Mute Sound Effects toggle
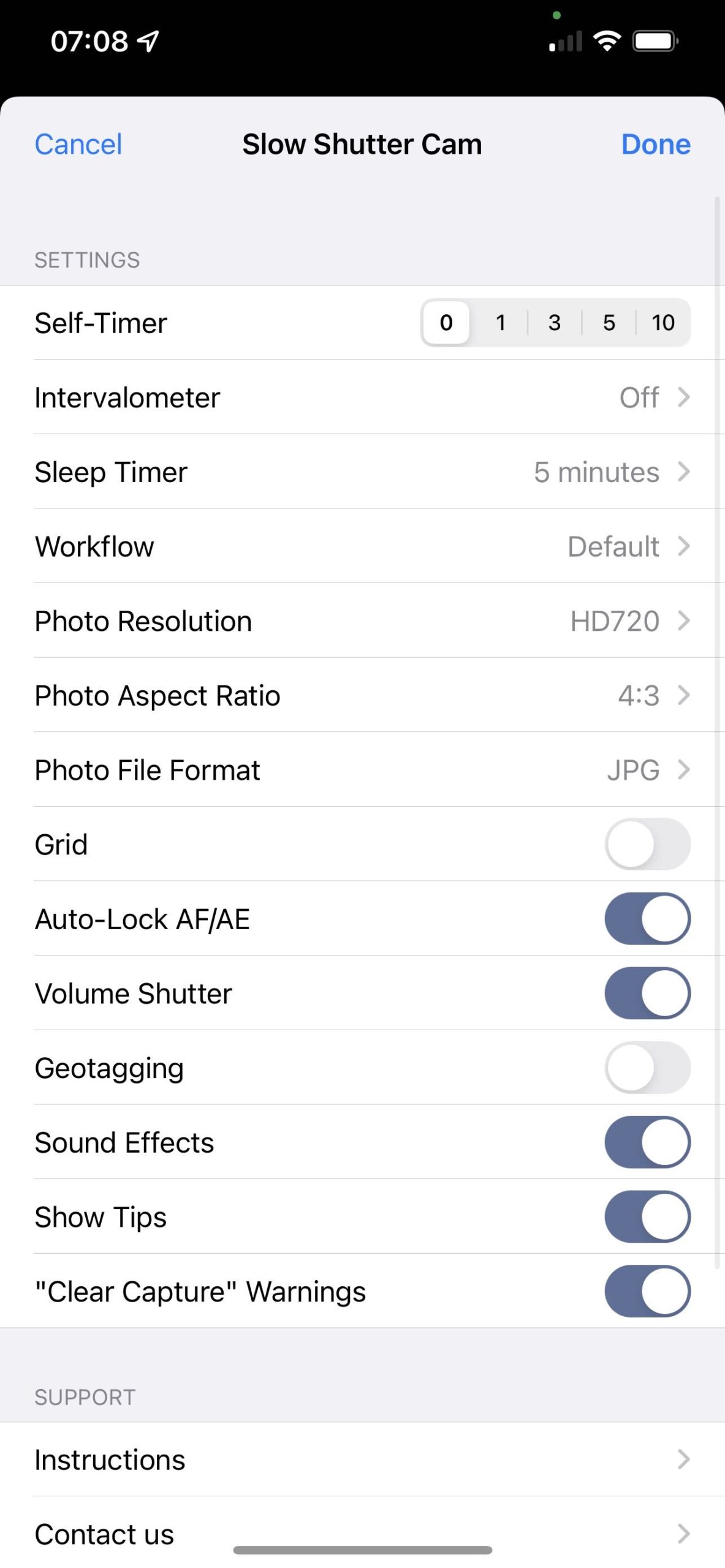The width and height of the screenshot is (725, 1568). tap(647, 1143)
